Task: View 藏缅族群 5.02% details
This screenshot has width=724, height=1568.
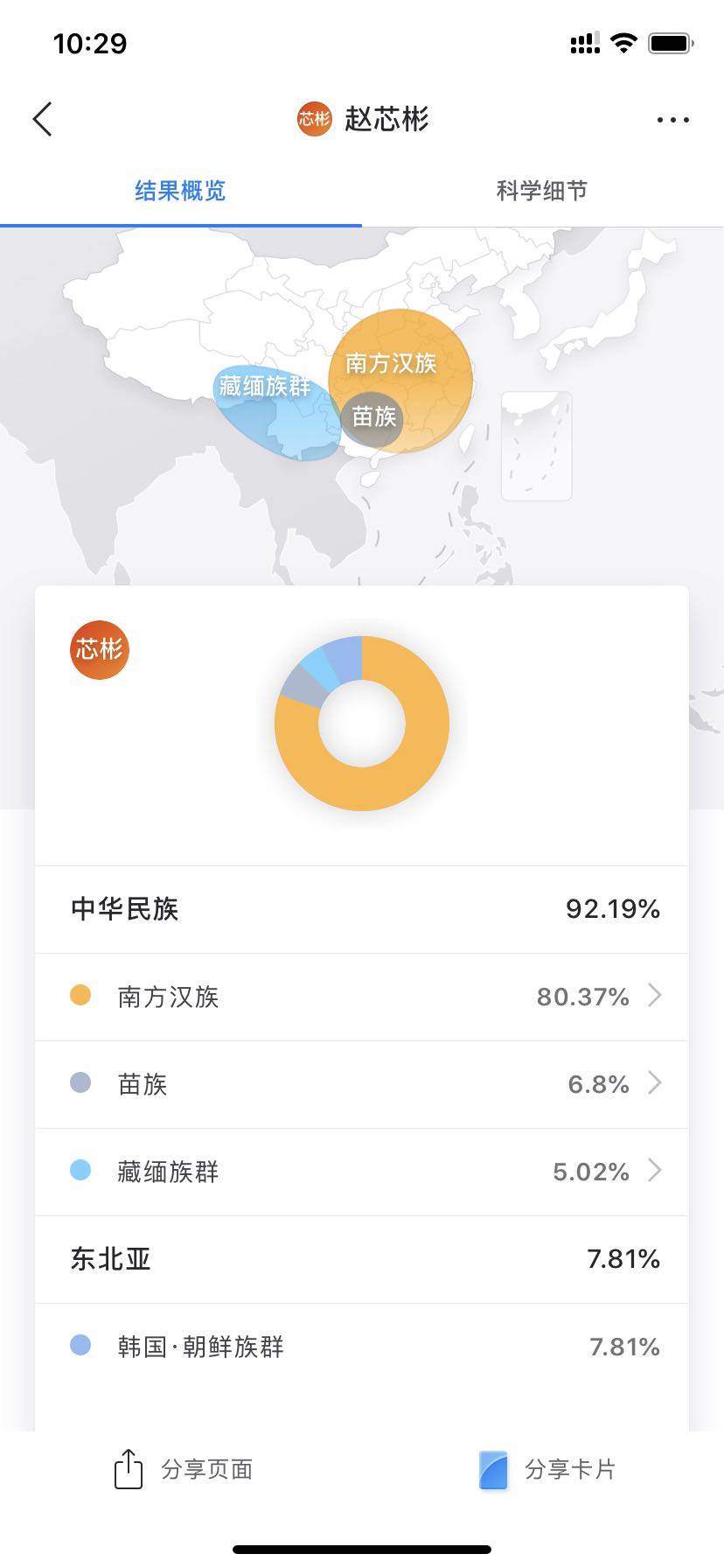Action: click(362, 1172)
